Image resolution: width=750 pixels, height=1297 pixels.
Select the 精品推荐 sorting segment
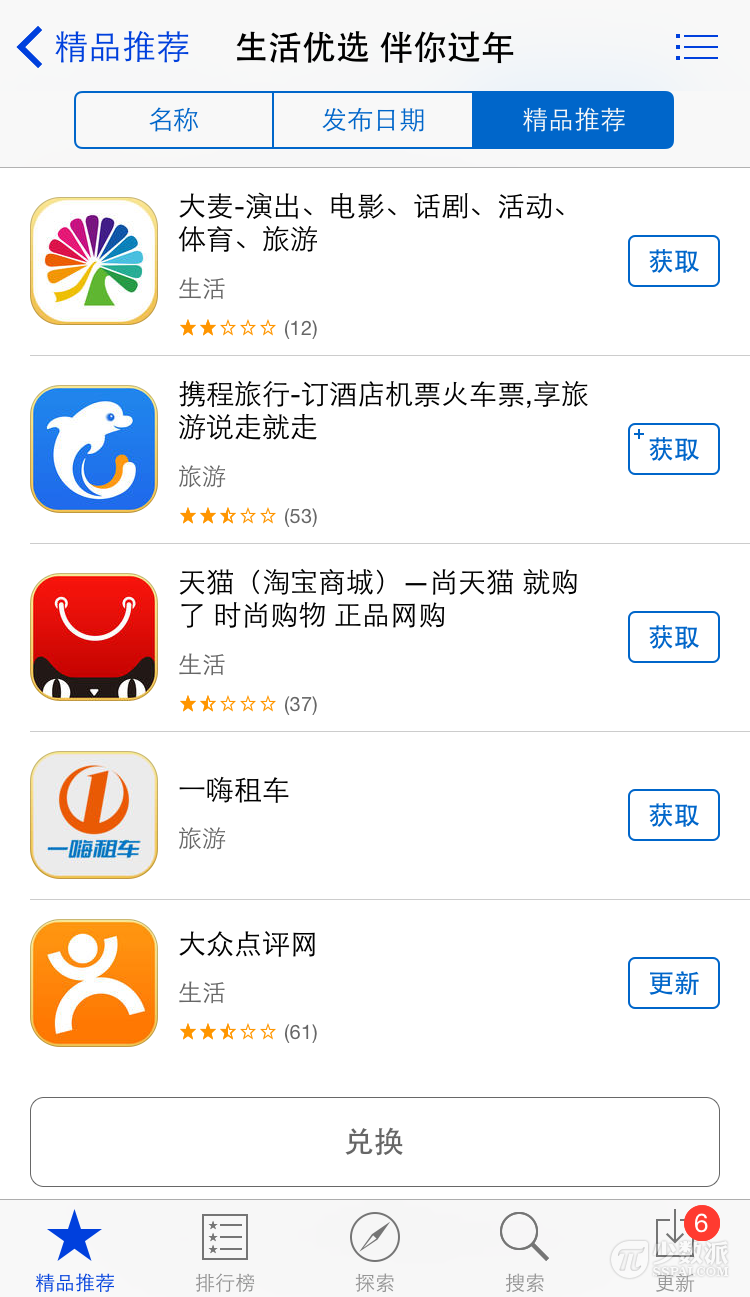point(573,120)
